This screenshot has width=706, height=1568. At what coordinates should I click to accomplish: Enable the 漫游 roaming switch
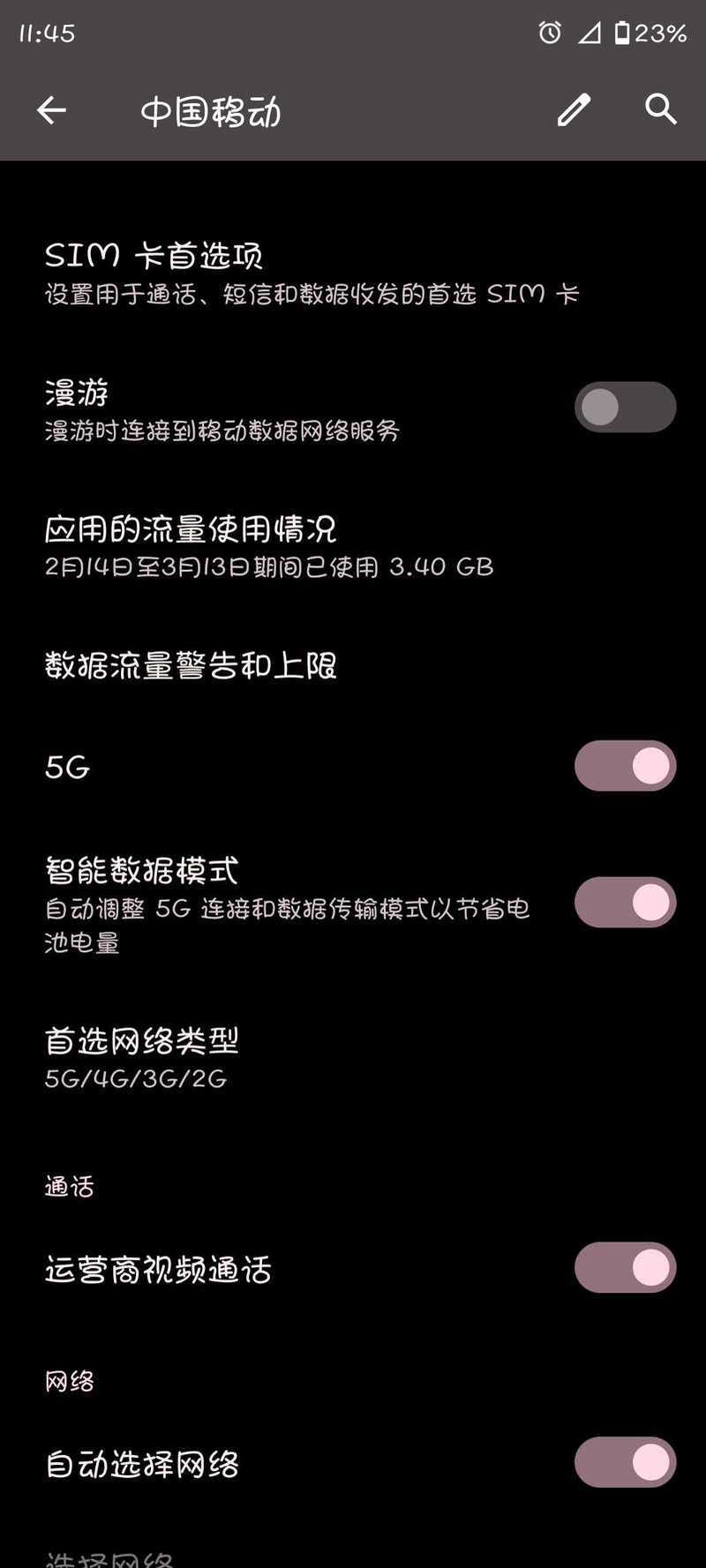tap(626, 407)
